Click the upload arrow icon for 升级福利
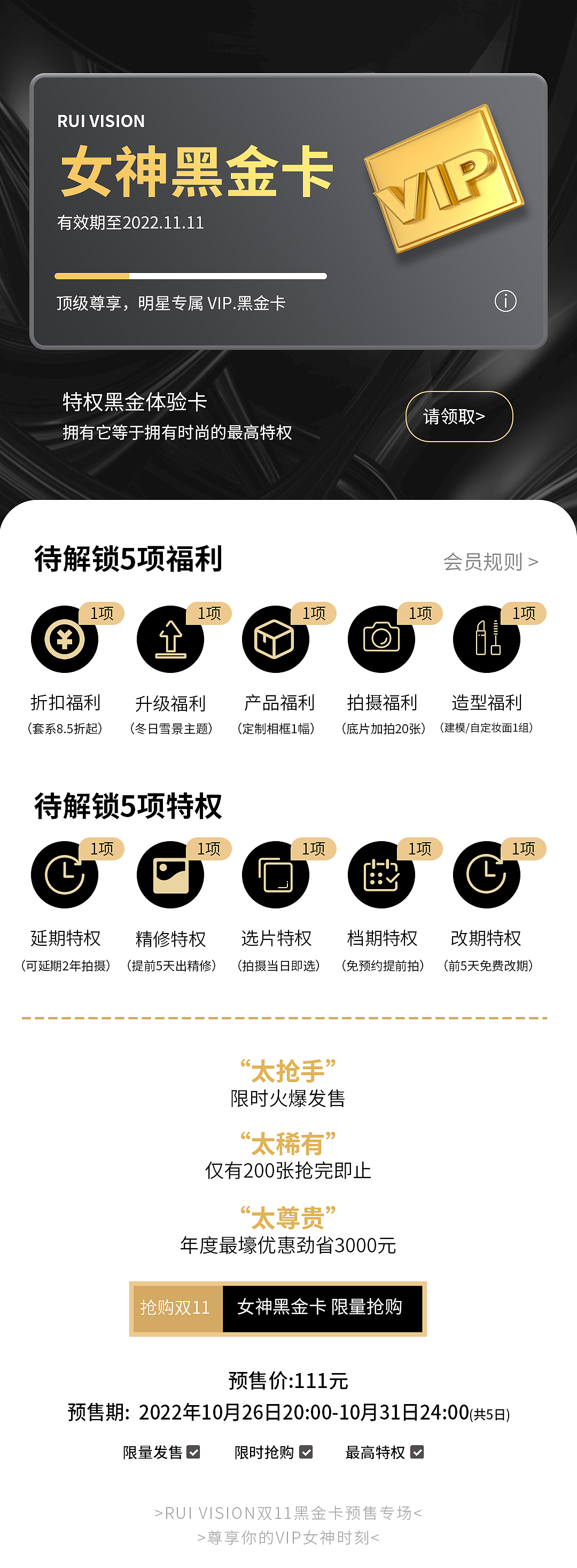The height and width of the screenshot is (1568, 577). click(171, 639)
